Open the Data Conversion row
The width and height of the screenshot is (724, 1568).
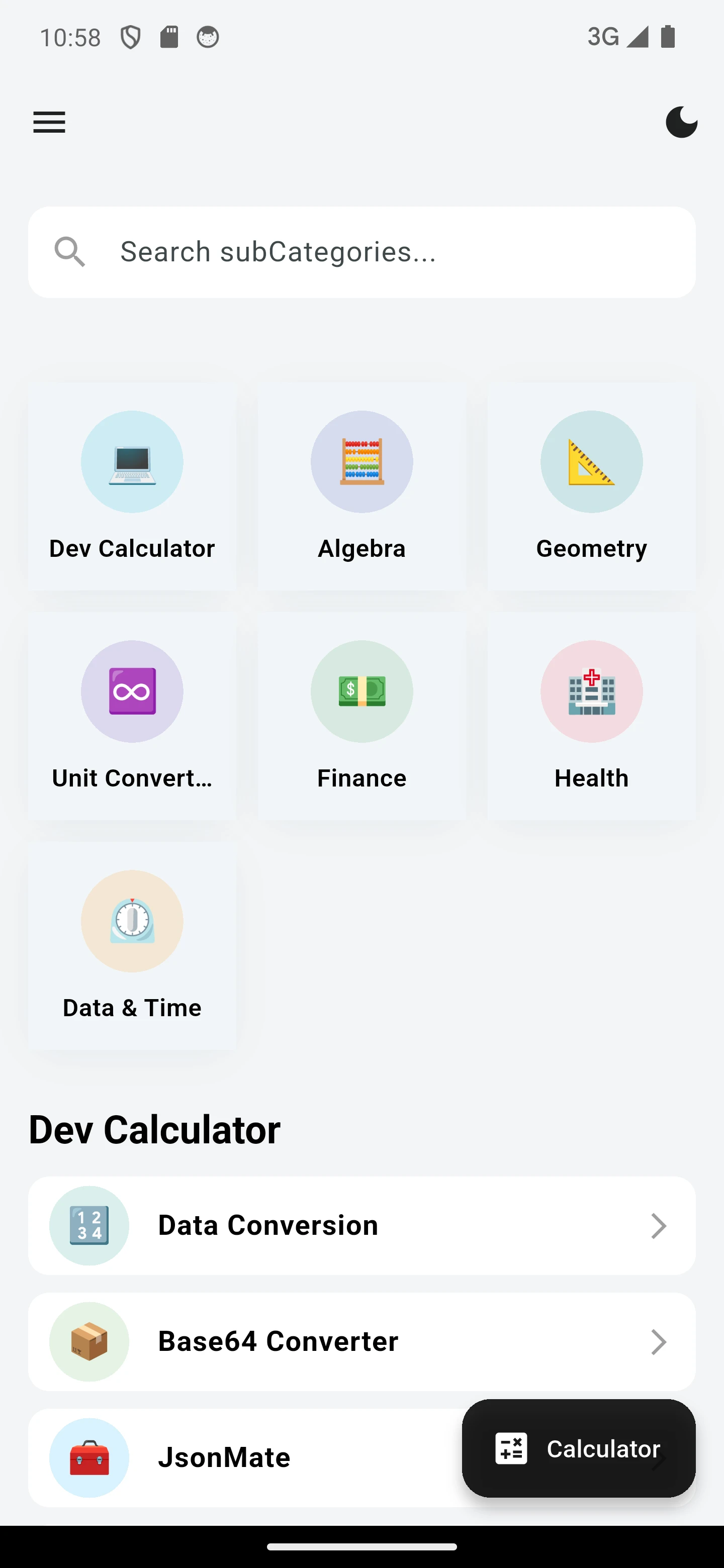pos(361,1225)
